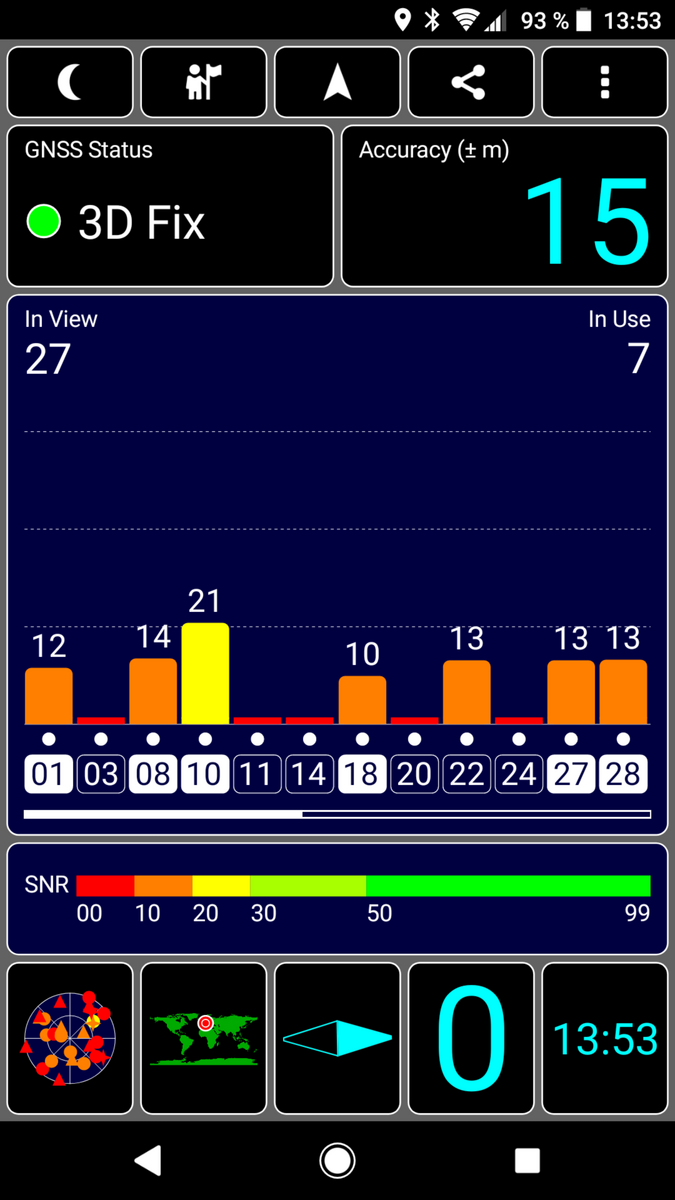Open the three-dot overflow menu
The image size is (675, 1200).
(x=605, y=83)
